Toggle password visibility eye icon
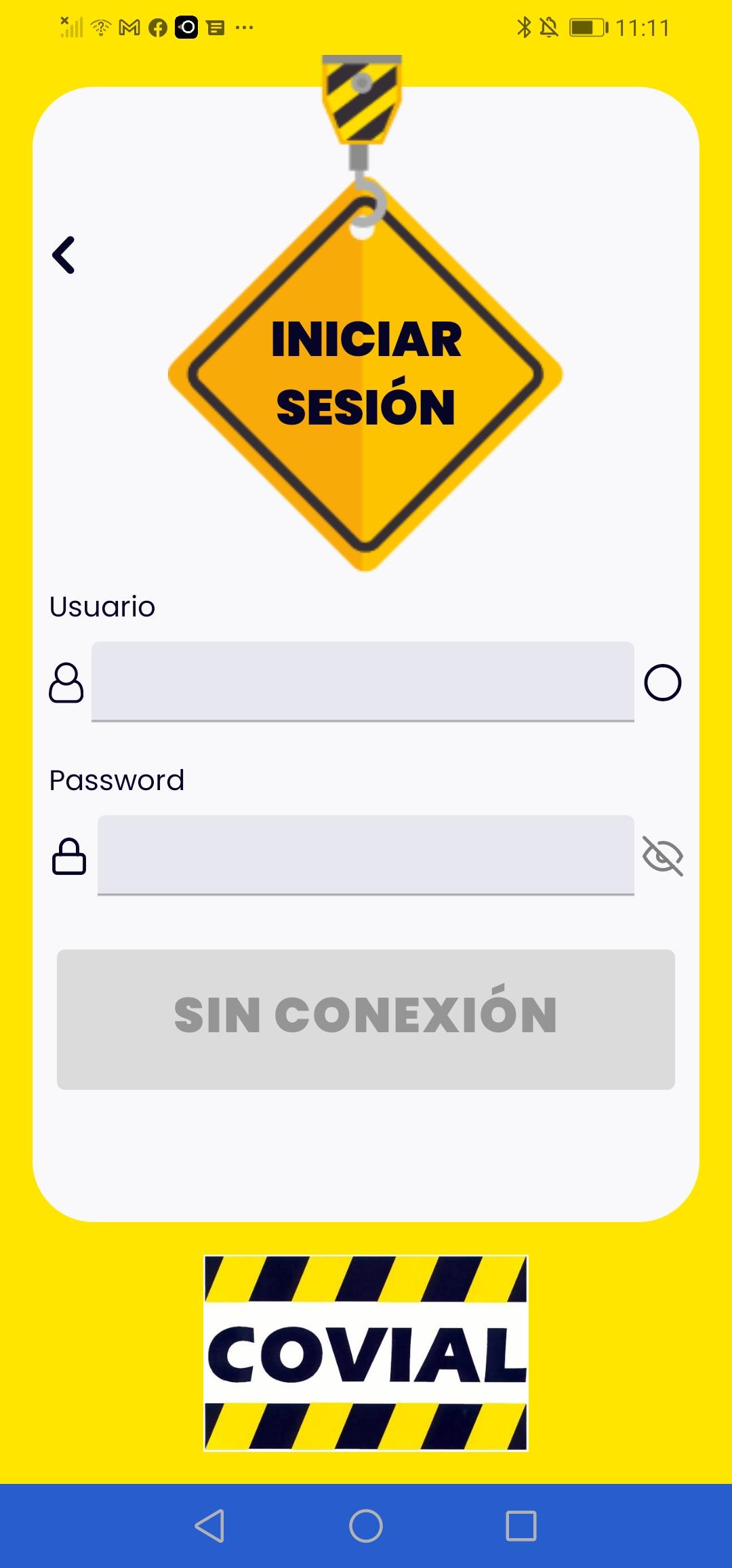The width and height of the screenshot is (732, 1568). point(663,856)
